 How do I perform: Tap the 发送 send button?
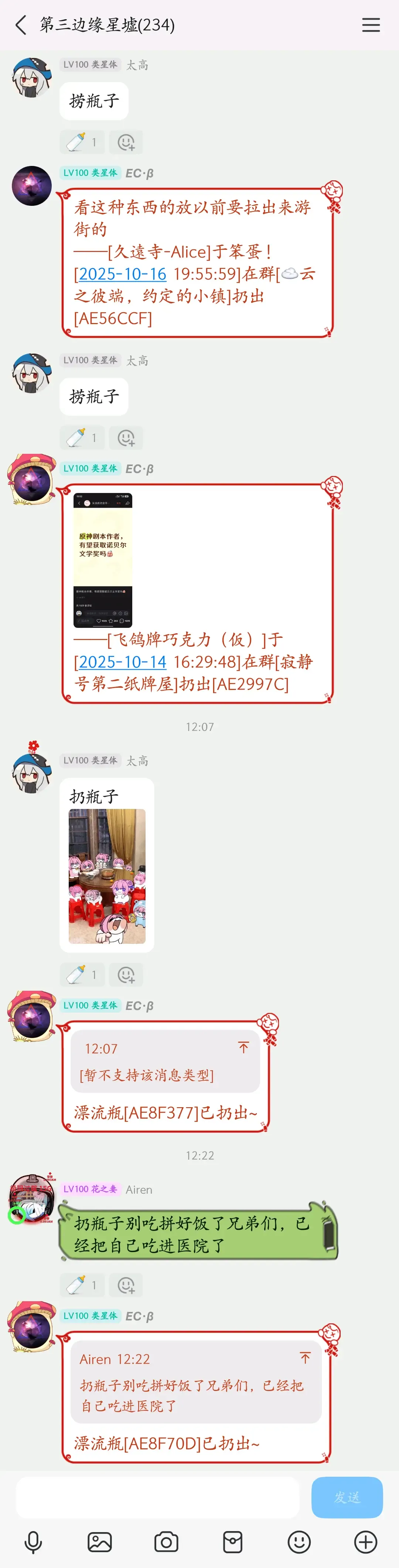347,1497
